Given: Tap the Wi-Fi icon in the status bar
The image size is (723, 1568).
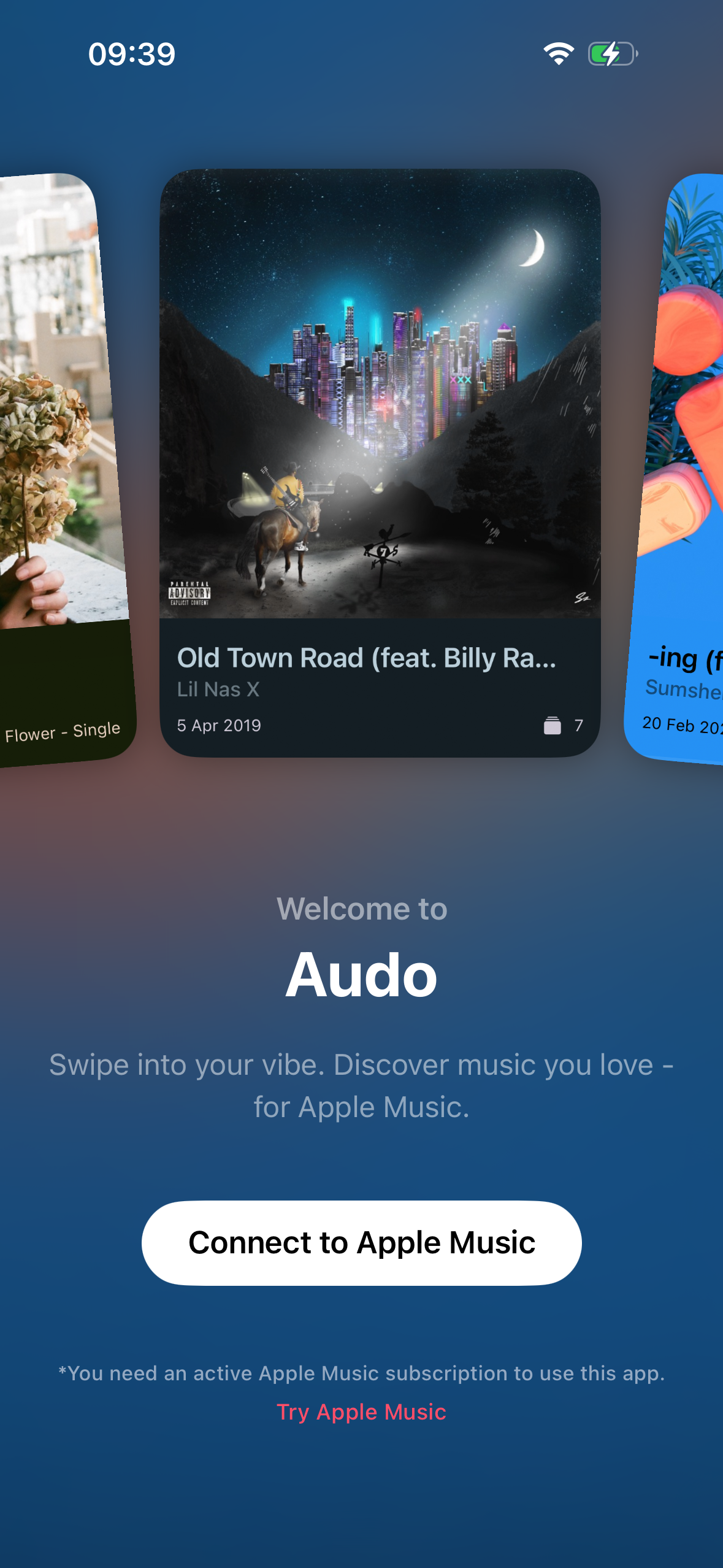Looking at the screenshot, I should point(557,54).
